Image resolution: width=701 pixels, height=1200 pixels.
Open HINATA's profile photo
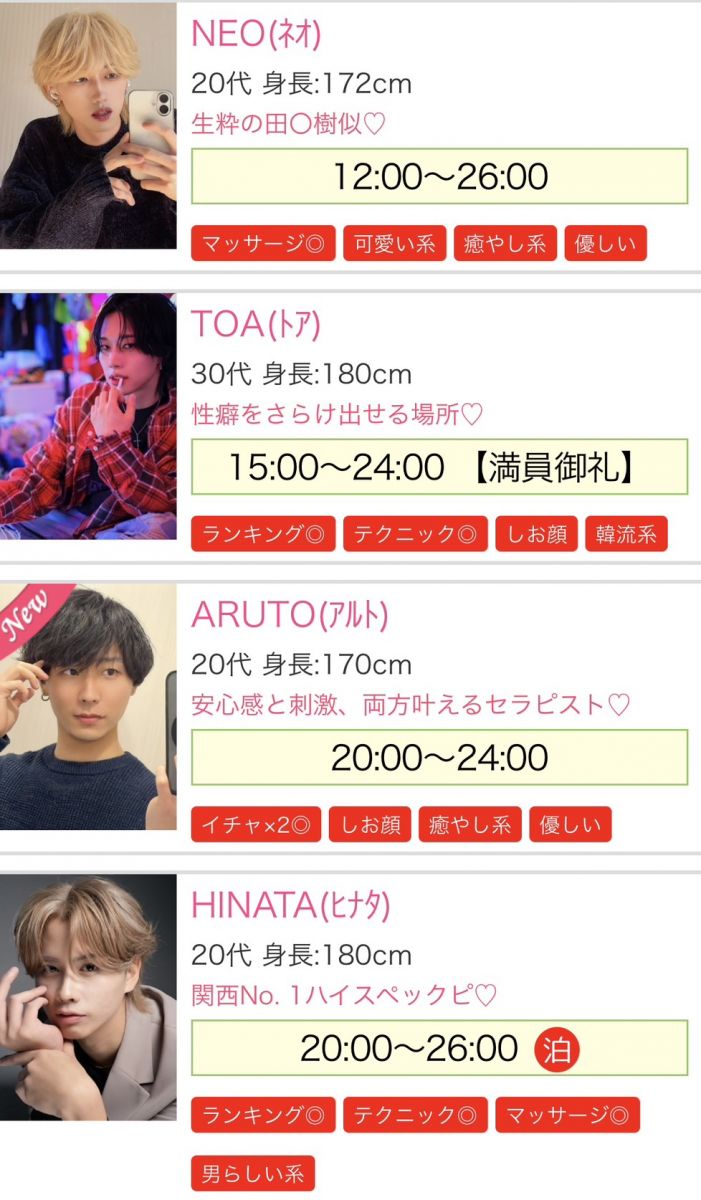point(88,996)
